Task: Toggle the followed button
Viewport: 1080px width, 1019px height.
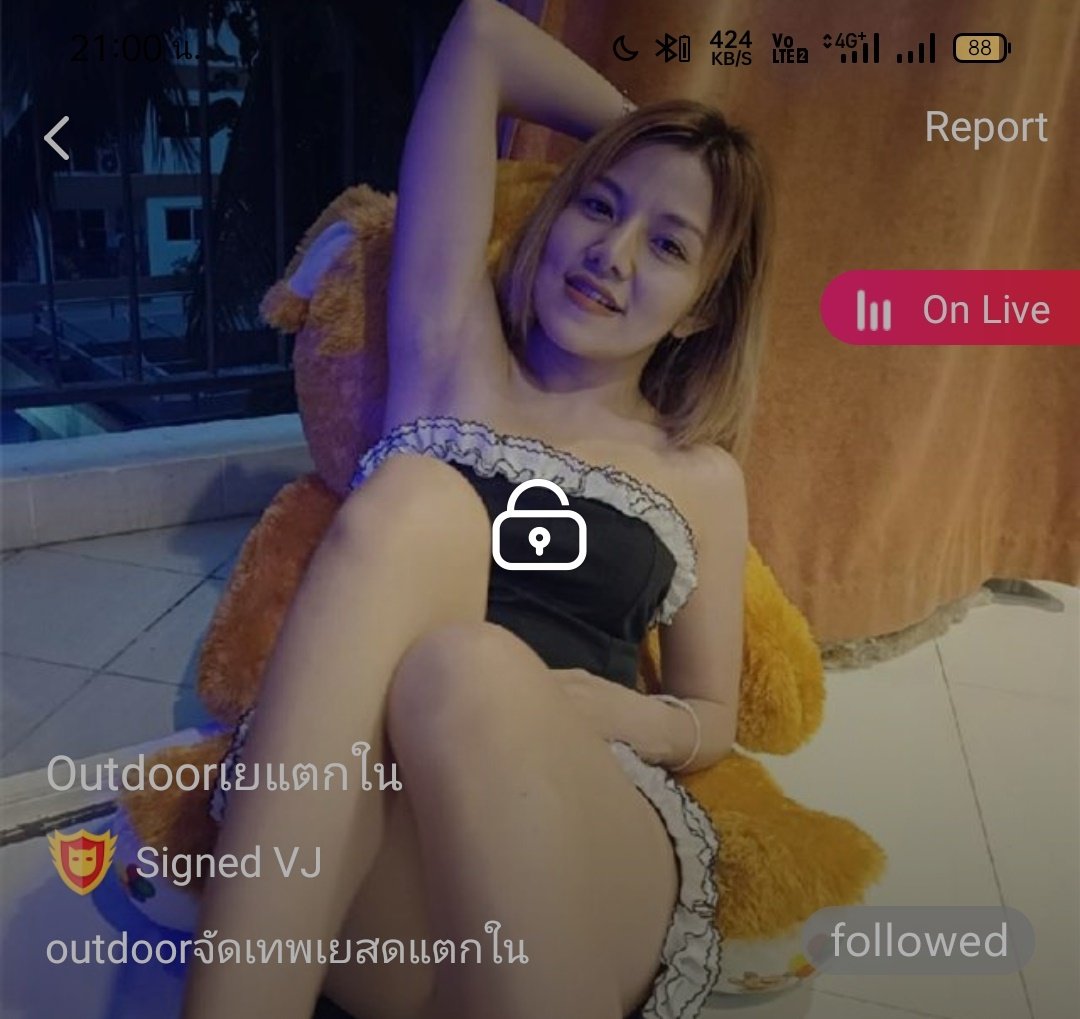Action: tap(918, 941)
